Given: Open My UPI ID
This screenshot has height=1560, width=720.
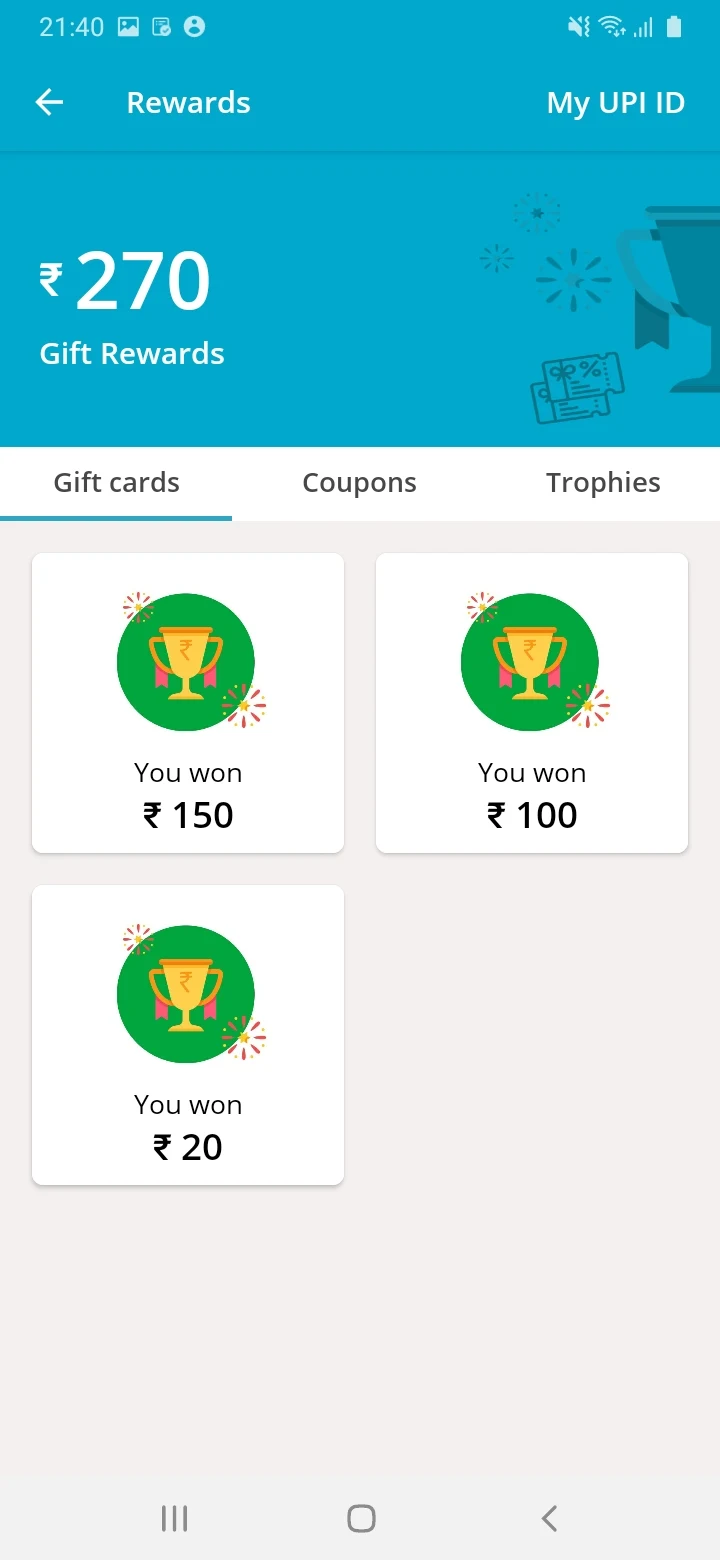Looking at the screenshot, I should pyautogui.click(x=615, y=103).
